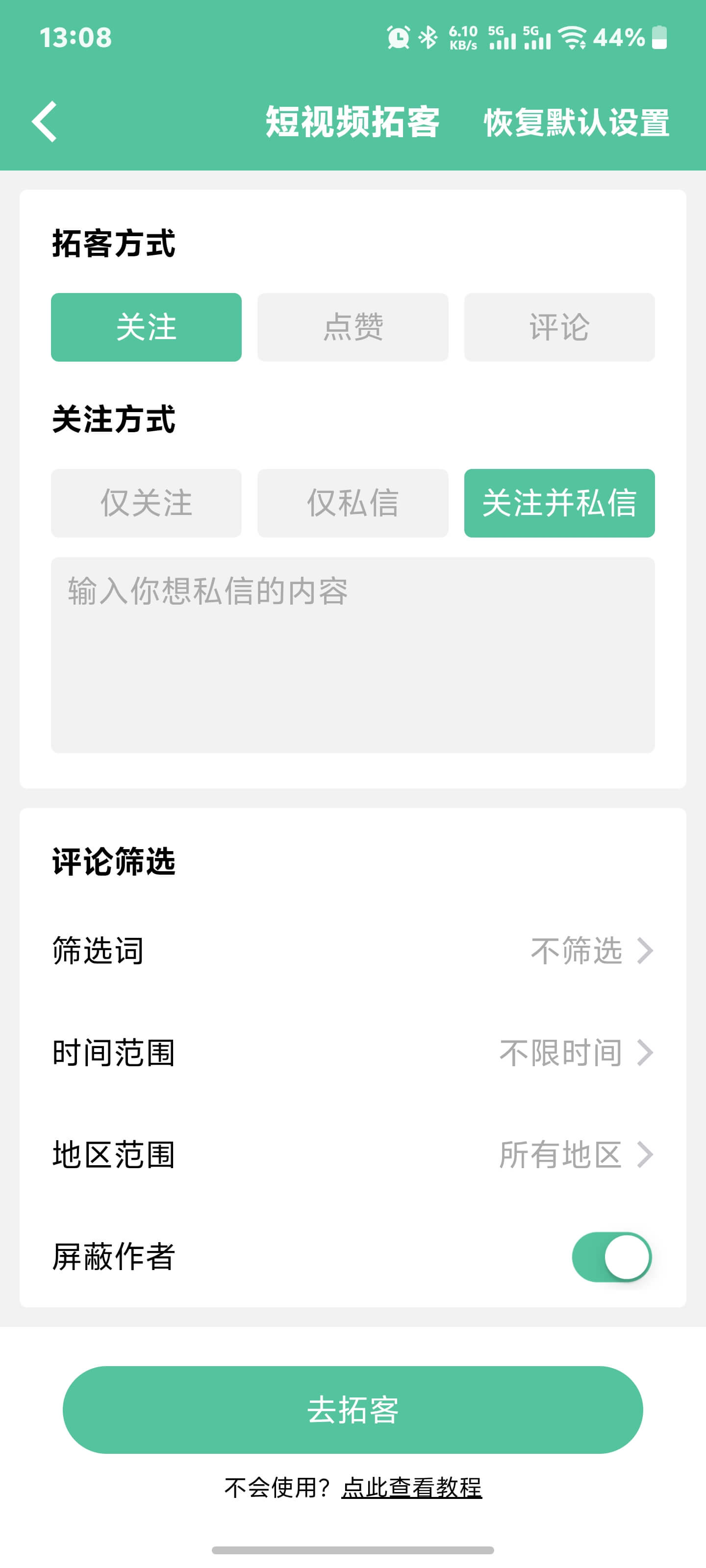Select the 仅关注 follow mode
The width and height of the screenshot is (706, 1568).
click(x=146, y=503)
